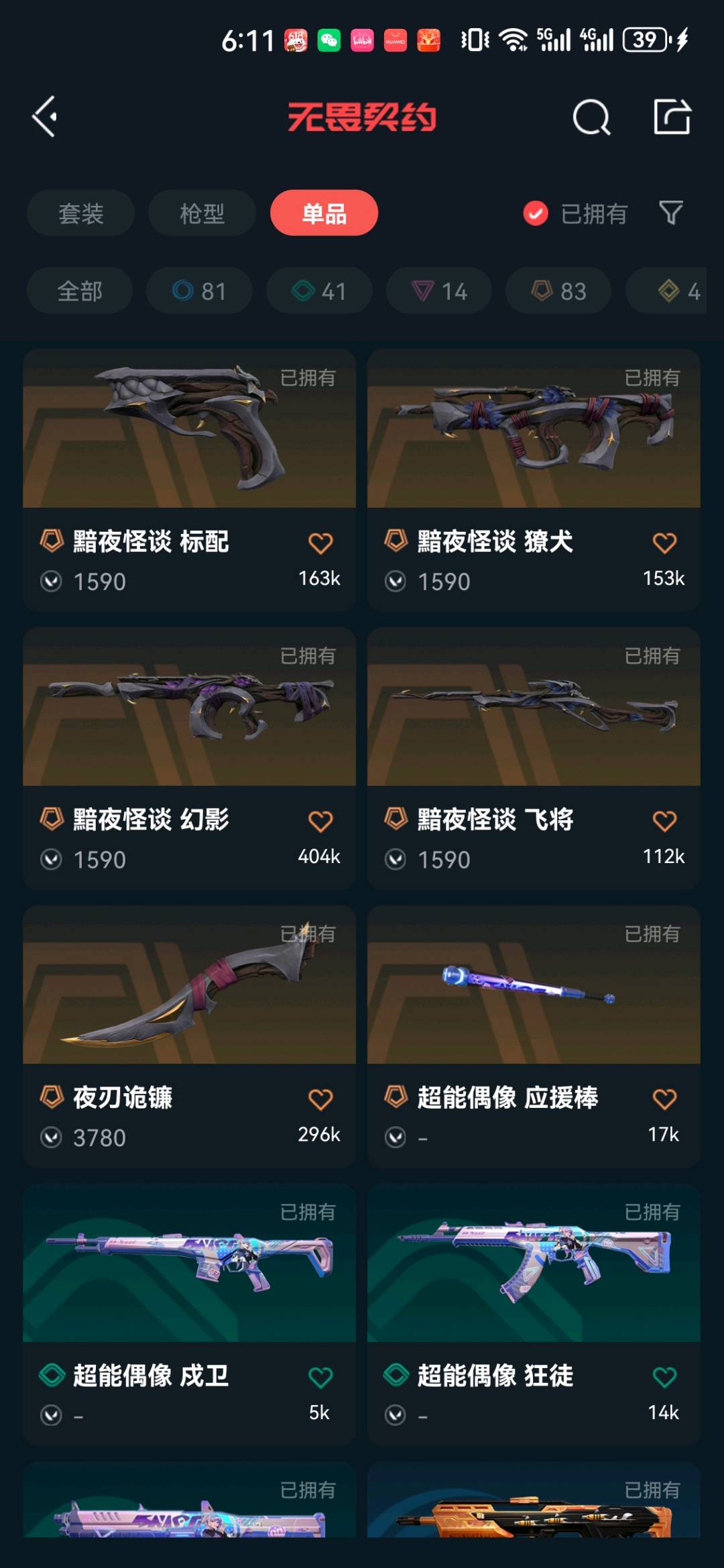Filter by the pink rarity chip 14

(x=438, y=291)
